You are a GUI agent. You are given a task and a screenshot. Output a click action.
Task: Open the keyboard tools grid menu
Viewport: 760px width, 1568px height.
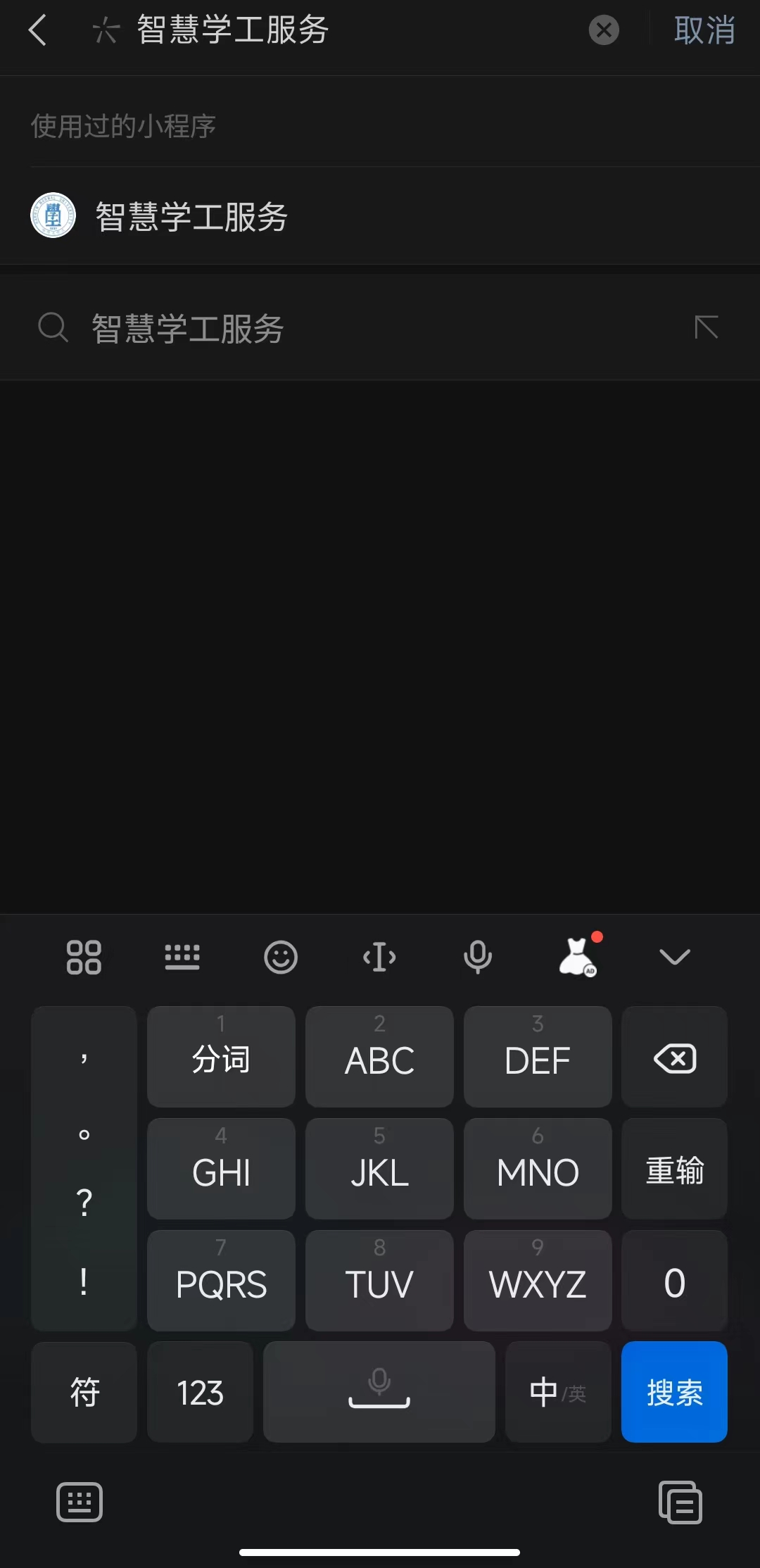[84, 958]
